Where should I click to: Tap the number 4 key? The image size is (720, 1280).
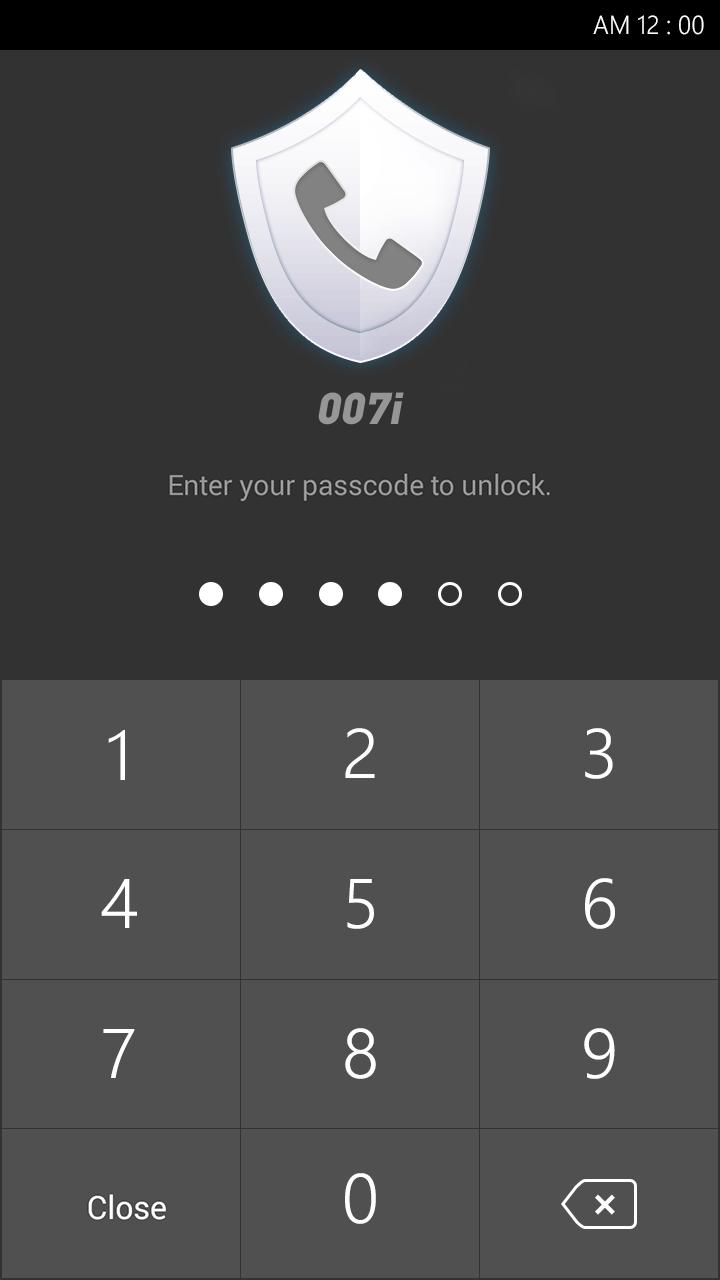[120, 904]
